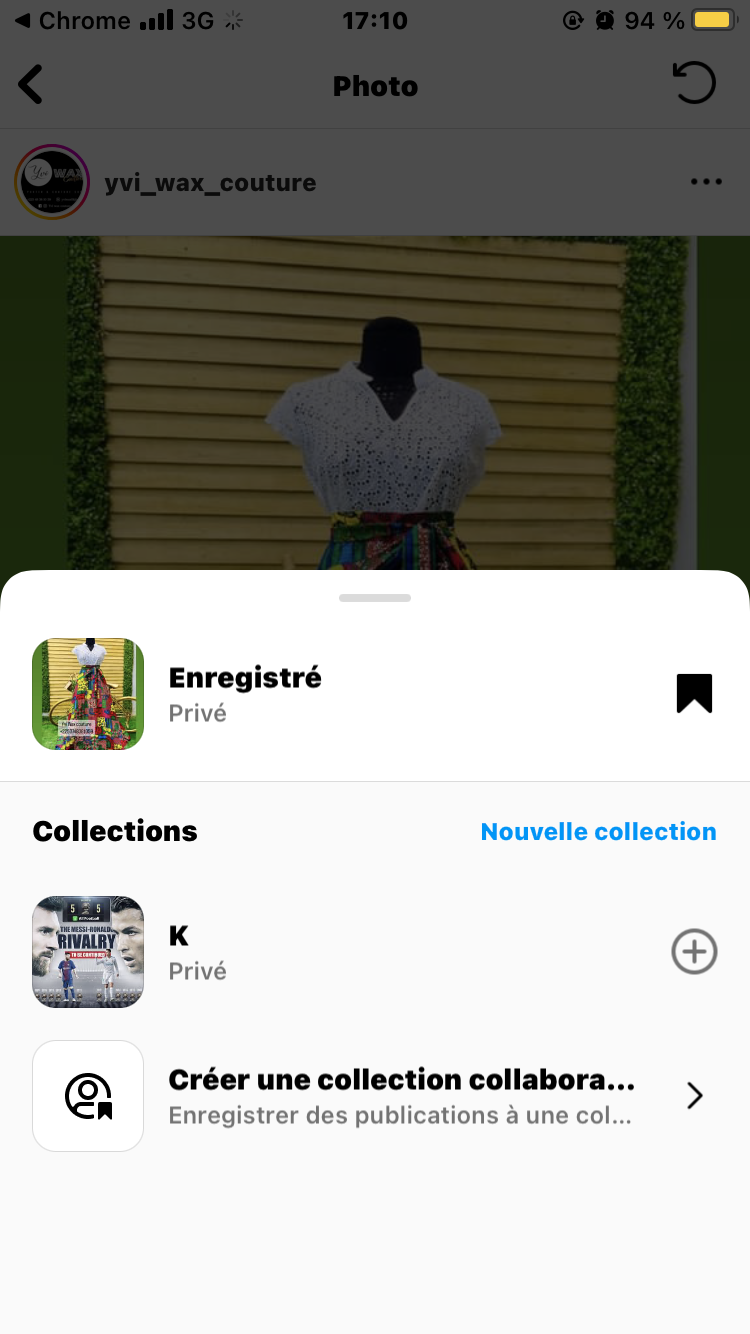Tap the filled bookmark icon next to Enregistré

point(694,693)
